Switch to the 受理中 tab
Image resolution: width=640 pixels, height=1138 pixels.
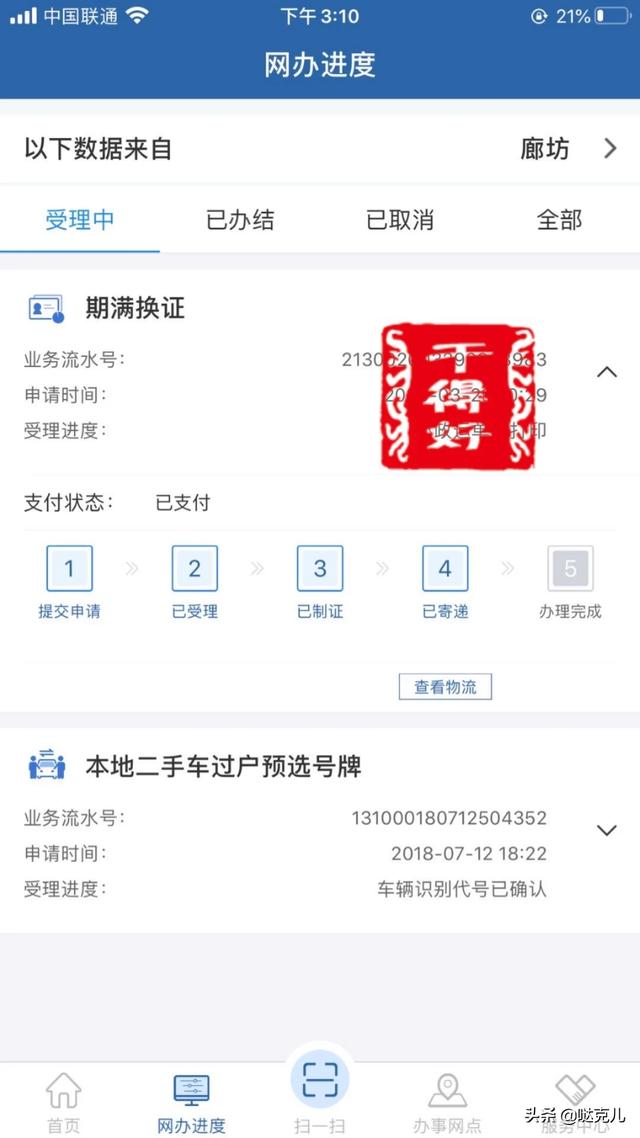coord(80,220)
